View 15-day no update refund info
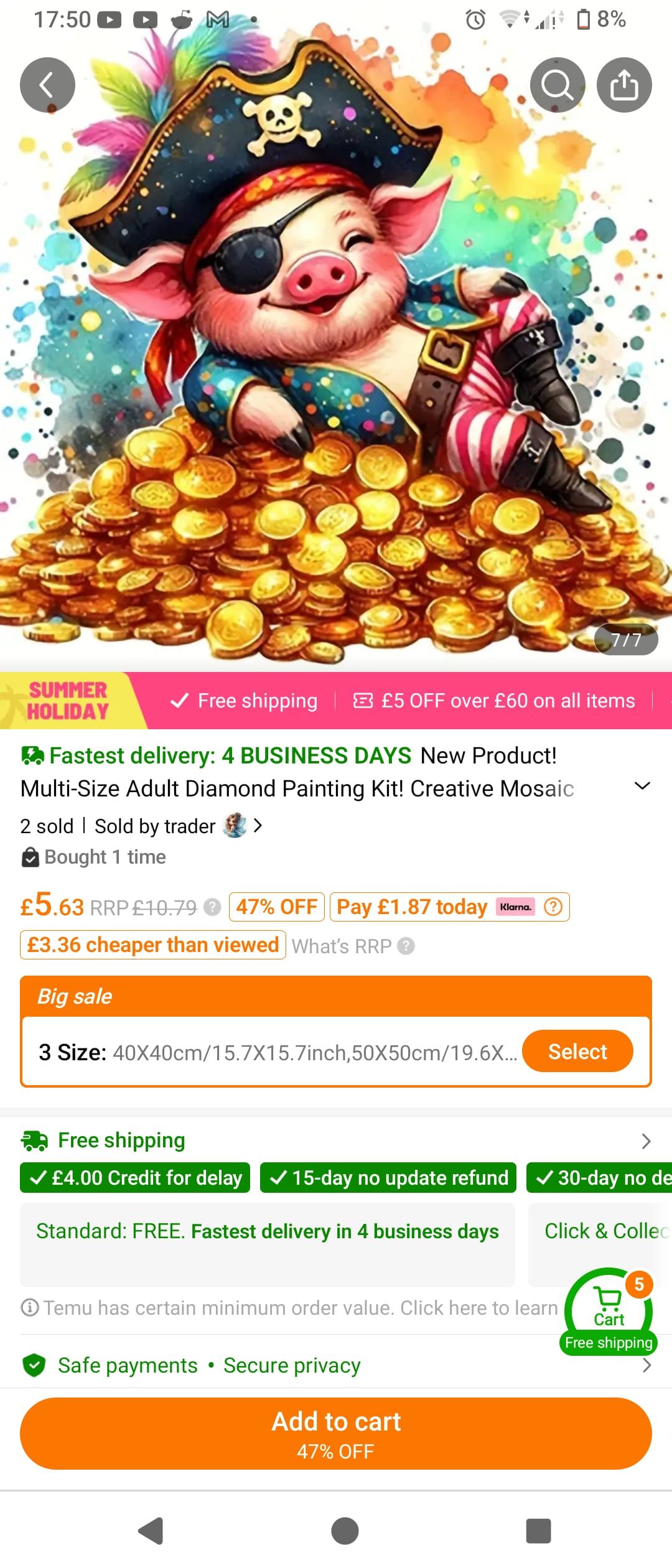 [x=388, y=1178]
